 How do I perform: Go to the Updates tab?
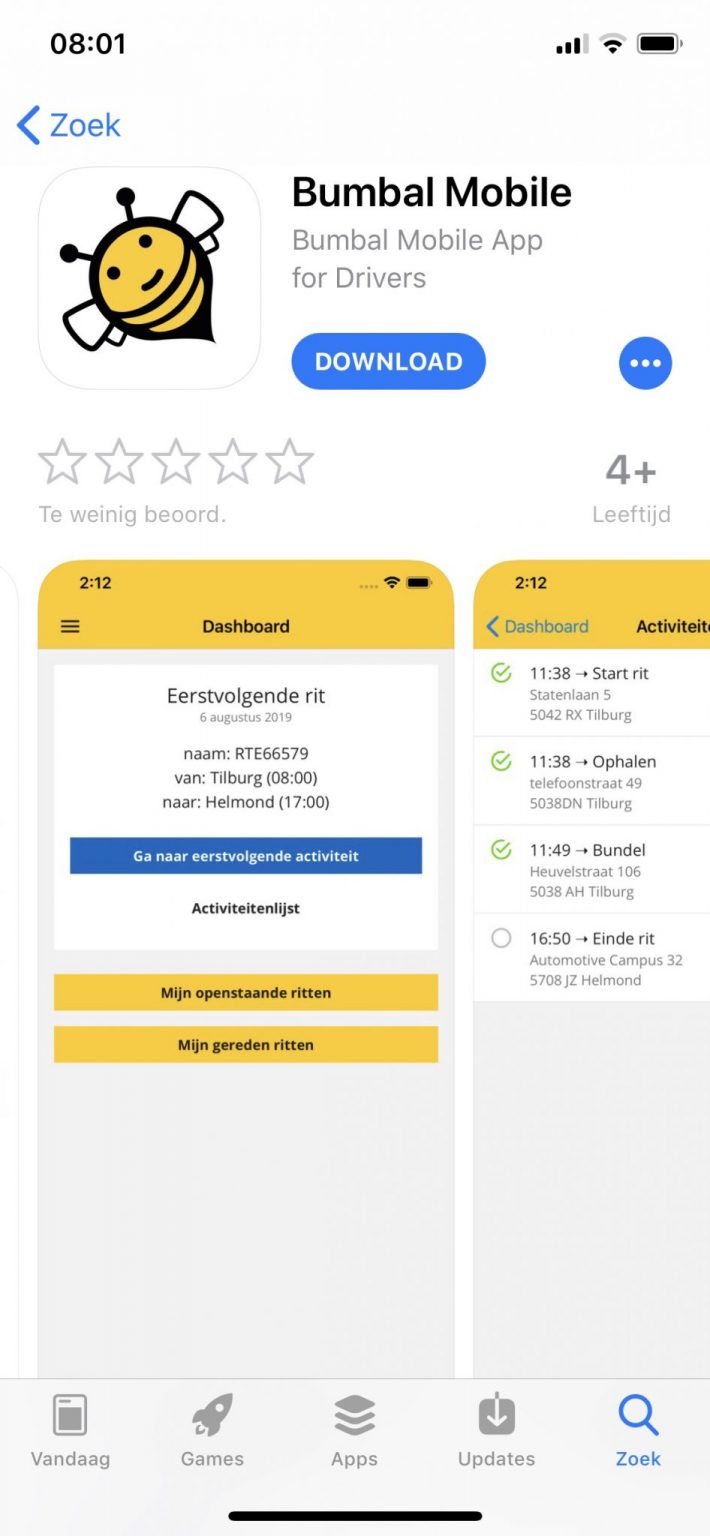click(x=496, y=1430)
